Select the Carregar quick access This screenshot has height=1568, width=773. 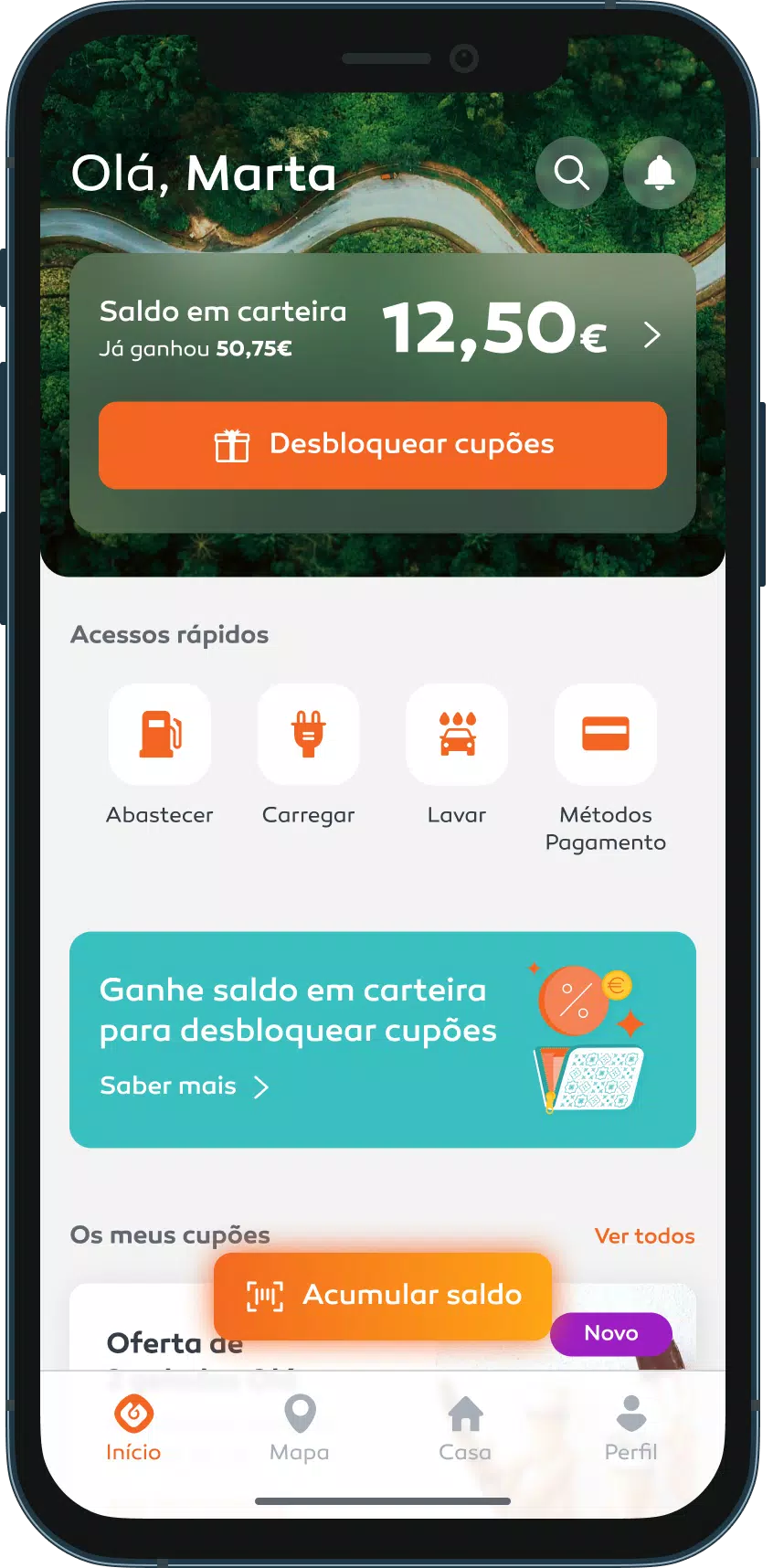pyautogui.click(x=308, y=736)
